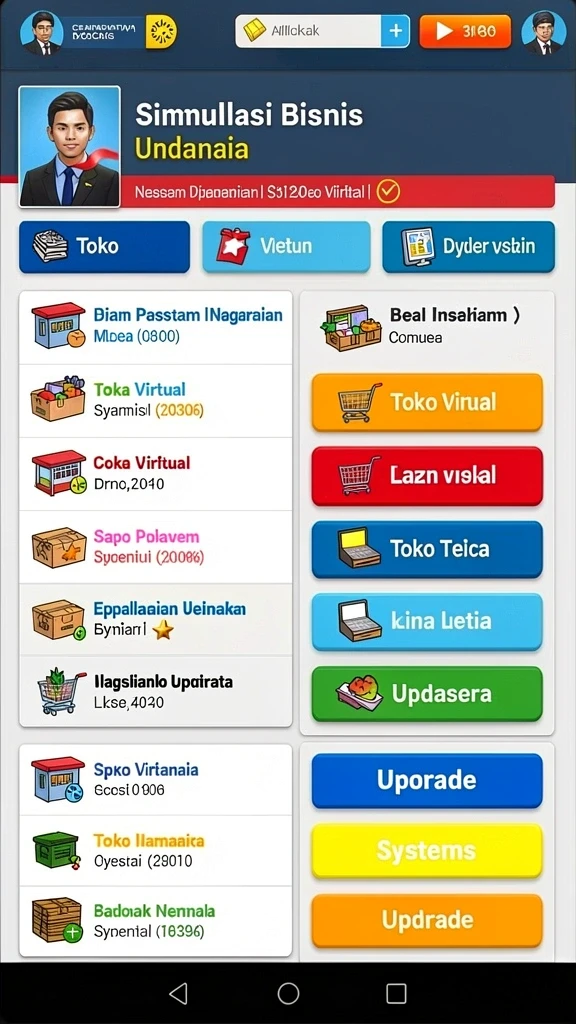Switch to the Vietun tab
The width and height of the screenshot is (576, 1024).
point(286,246)
